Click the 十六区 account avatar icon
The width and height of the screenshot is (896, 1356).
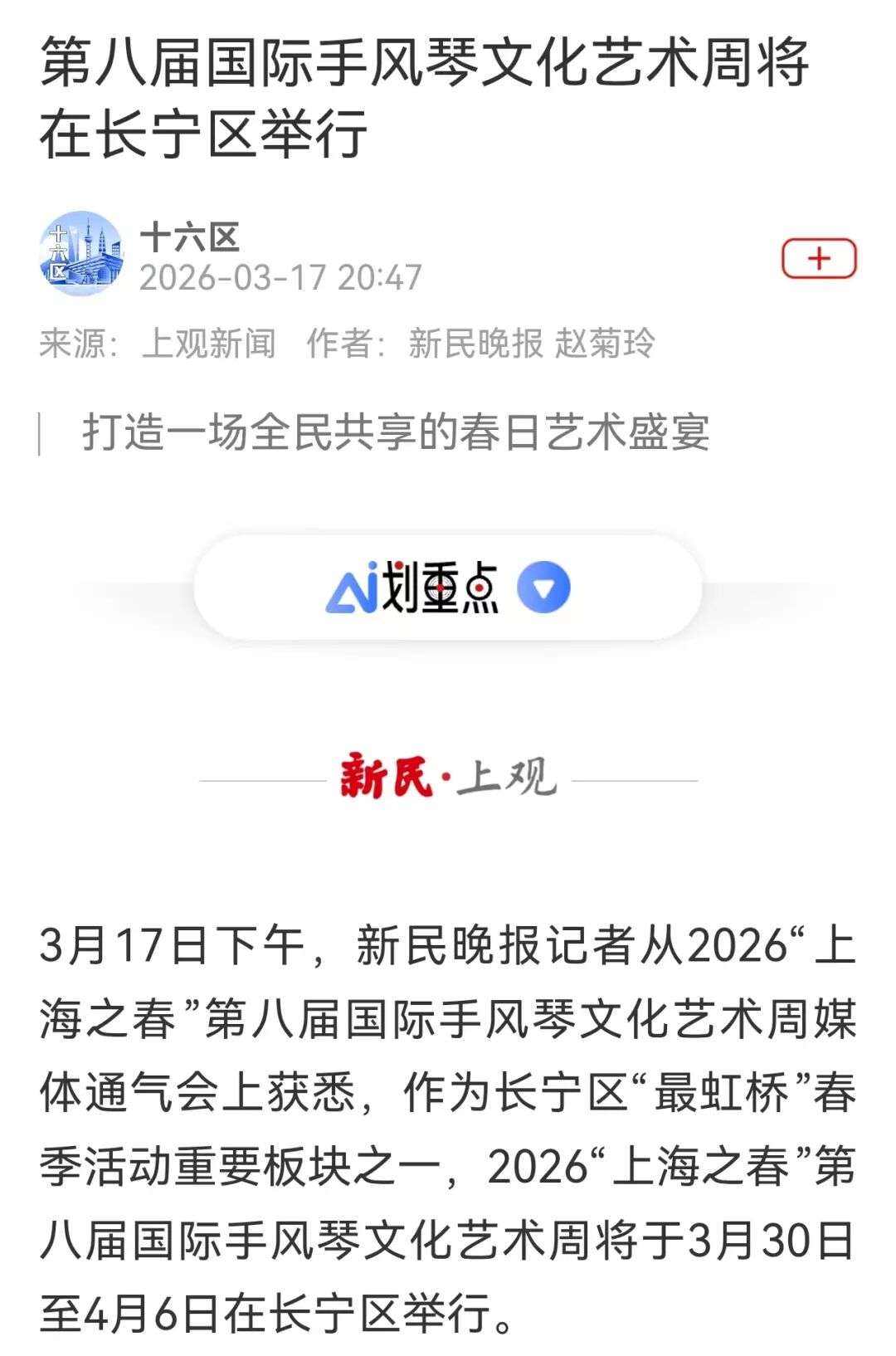coord(83,253)
